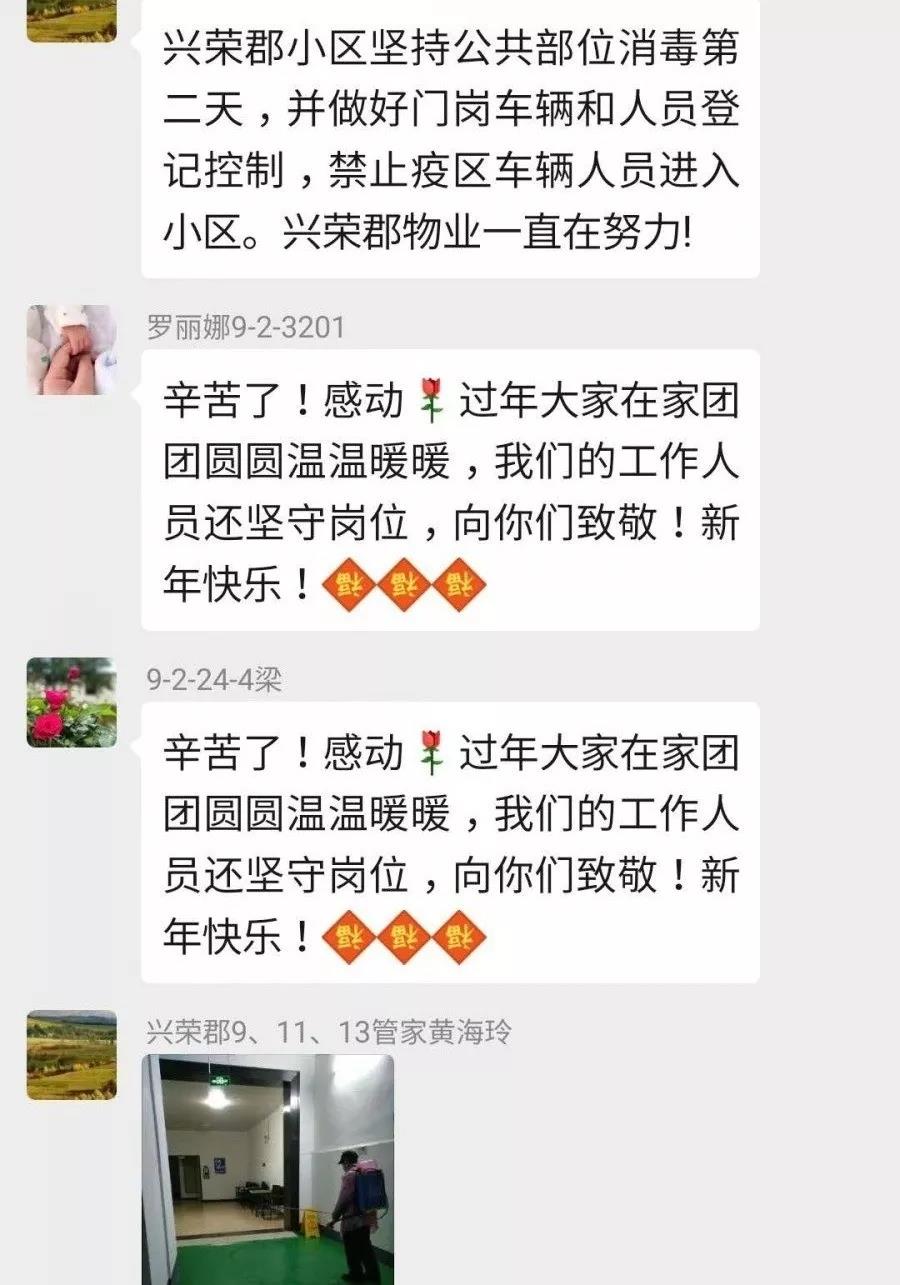
Task: View 兴荣郡9、11、13管家黄海玲's avatar profile
Action: coord(71,1055)
